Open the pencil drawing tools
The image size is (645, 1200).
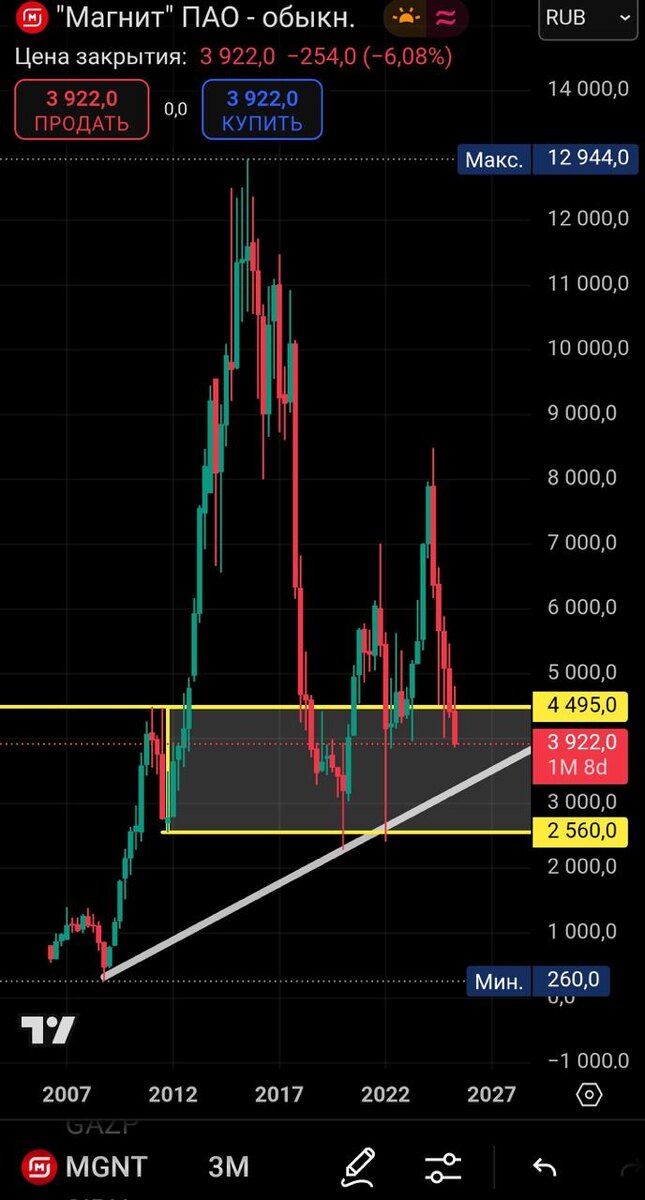tap(359, 1166)
